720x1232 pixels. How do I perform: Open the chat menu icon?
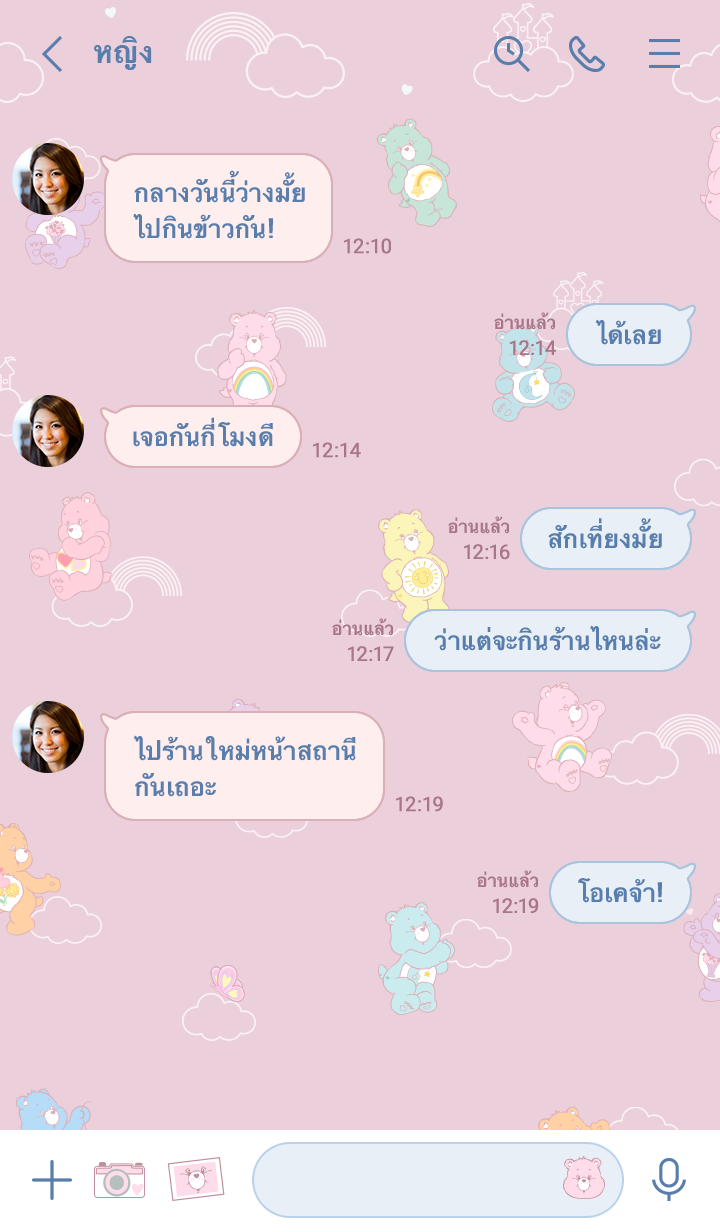coord(664,54)
